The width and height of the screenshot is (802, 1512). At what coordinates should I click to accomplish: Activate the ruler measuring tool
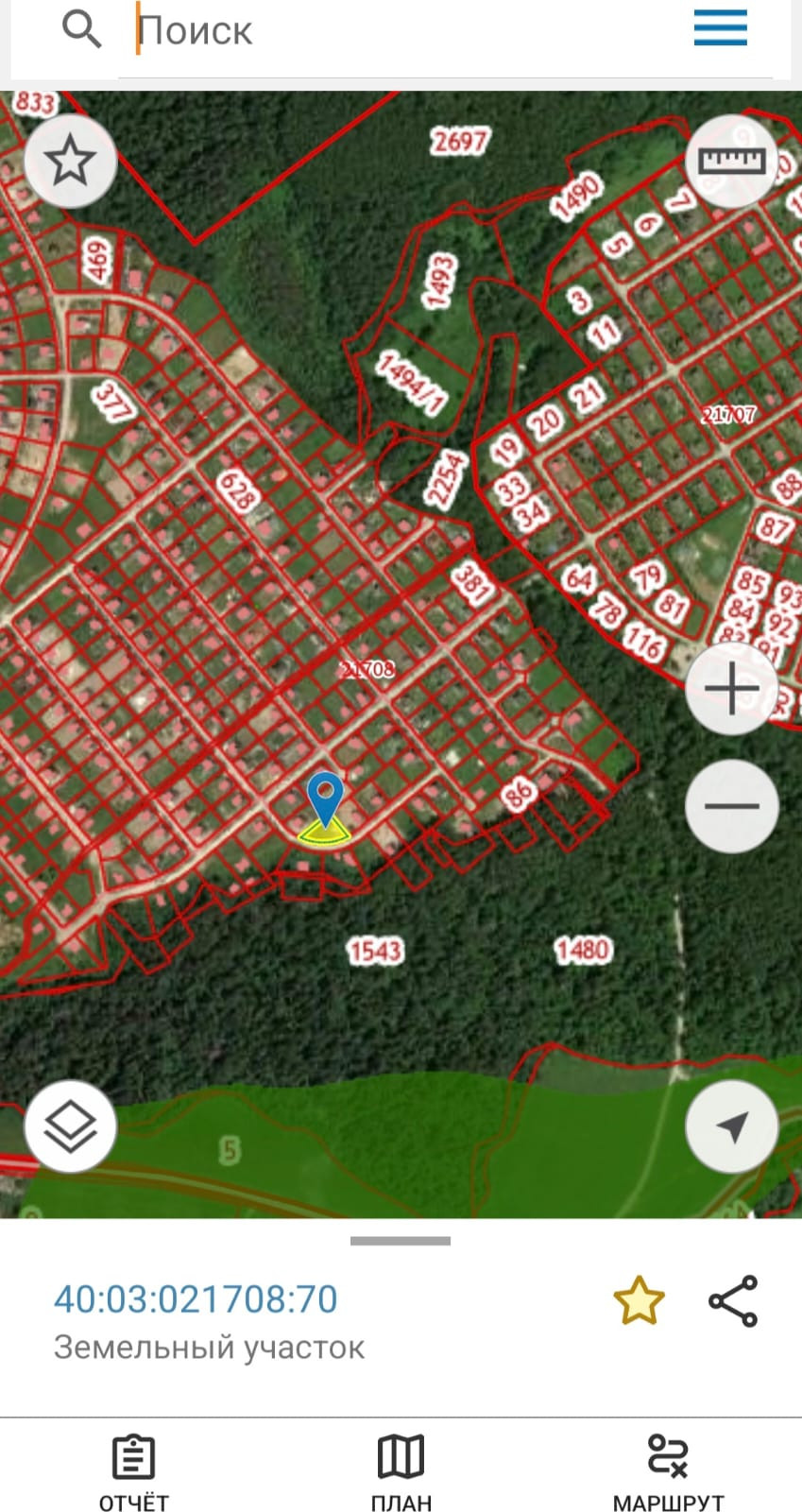(x=730, y=162)
